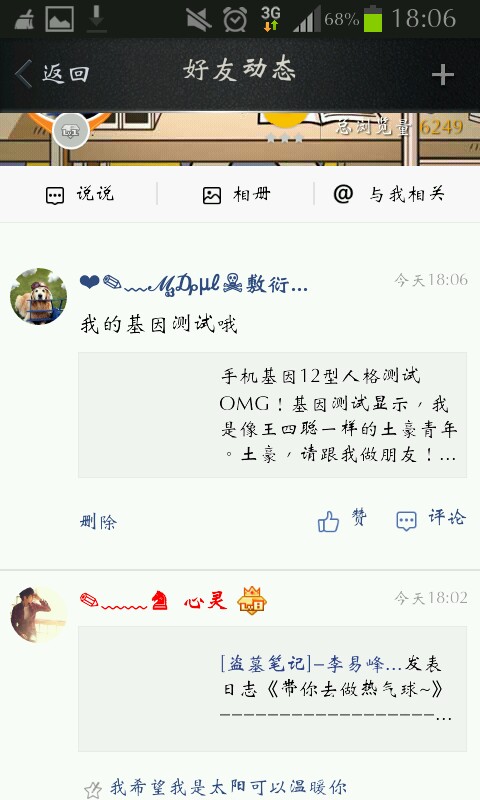This screenshot has height=800, width=480.
Task: Open the profile picture of user 心灵
Action: point(39,614)
